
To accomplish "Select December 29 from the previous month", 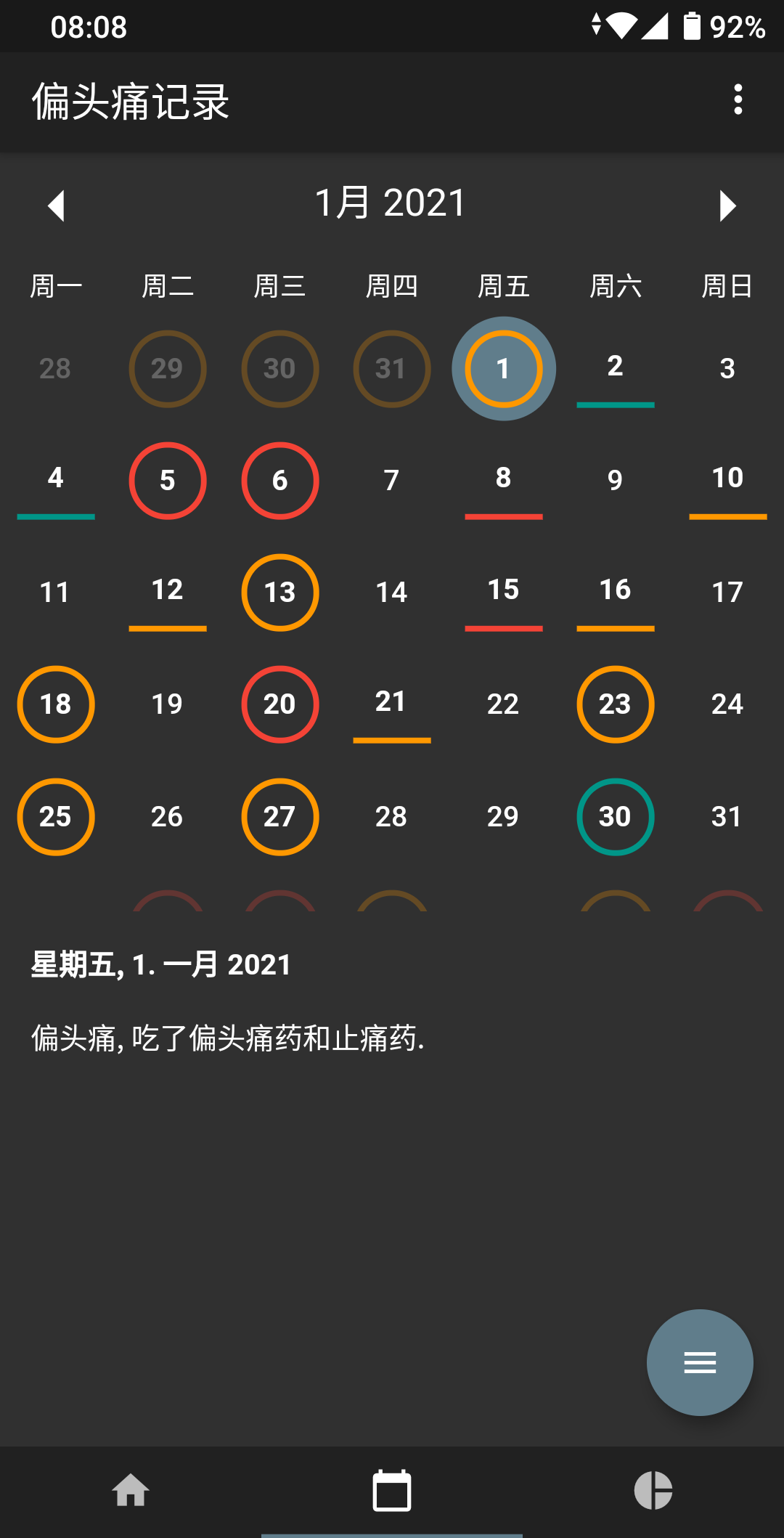I will click(168, 369).
